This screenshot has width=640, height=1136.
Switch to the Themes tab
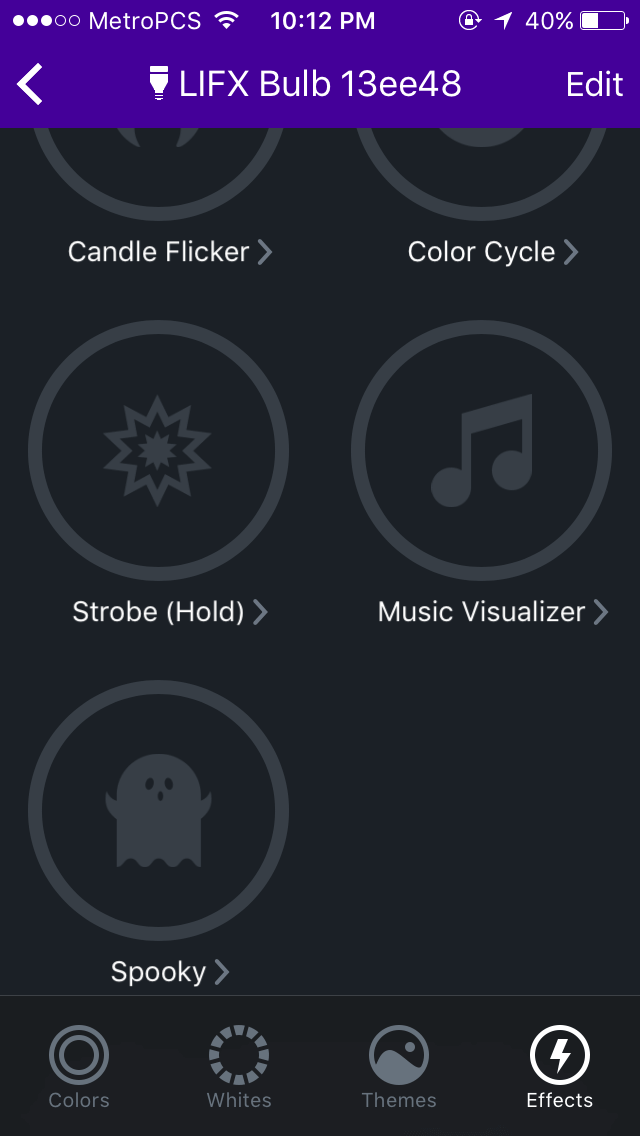tap(399, 1067)
